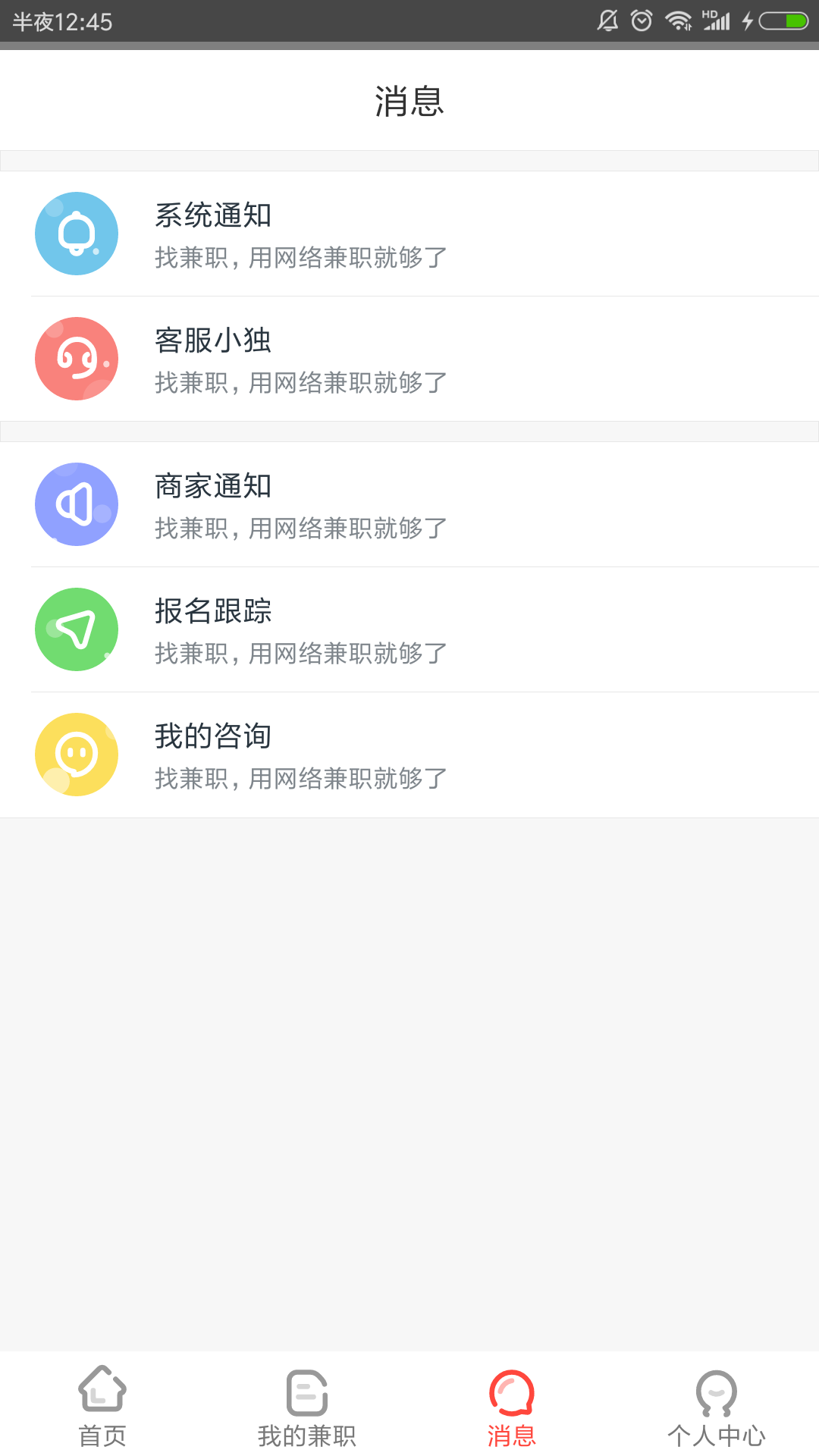Screen dimensions: 819x1456
Task: Tap the 客服小独 headset icon
Action: click(x=76, y=358)
